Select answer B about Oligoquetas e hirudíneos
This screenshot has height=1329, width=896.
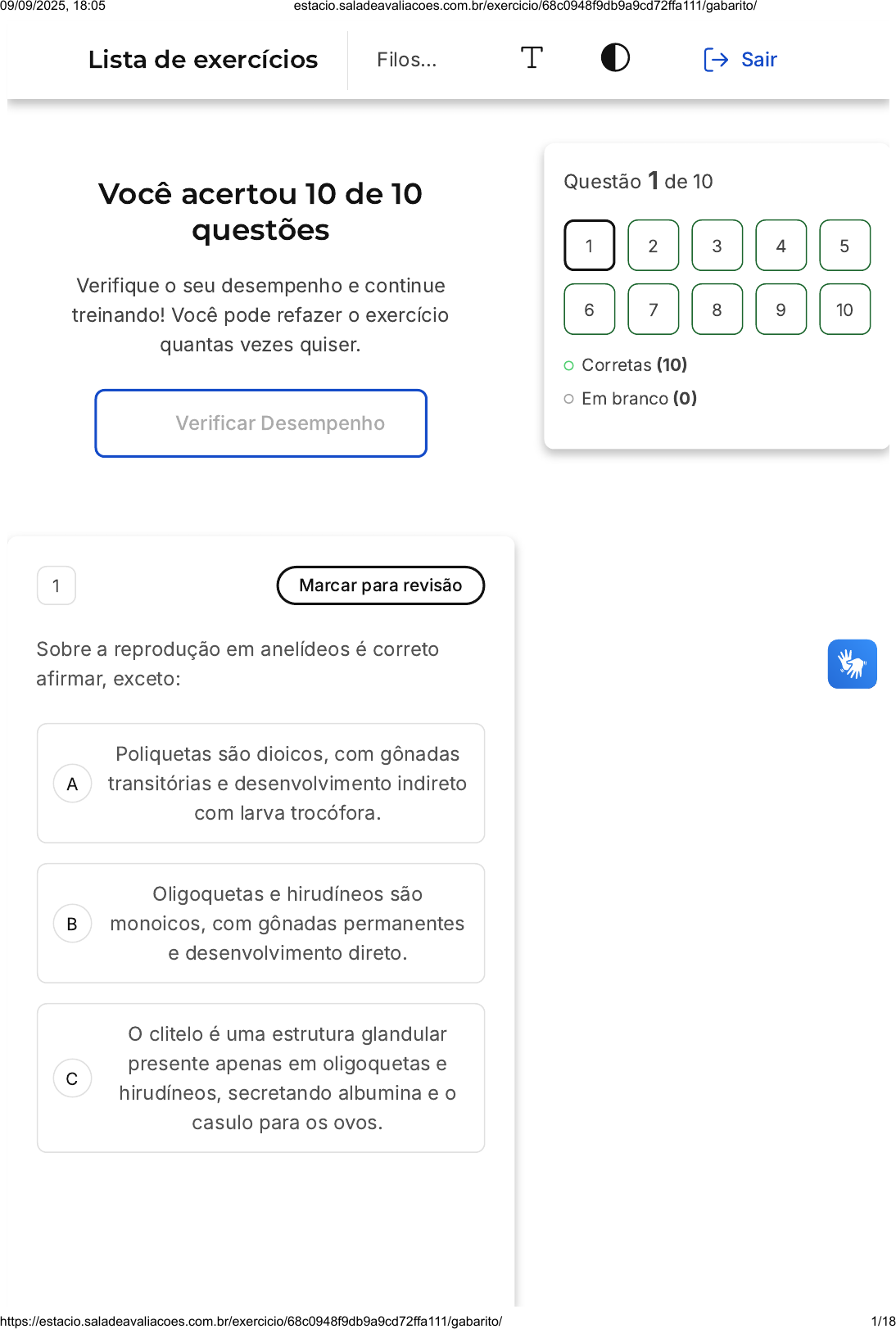coord(260,924)
